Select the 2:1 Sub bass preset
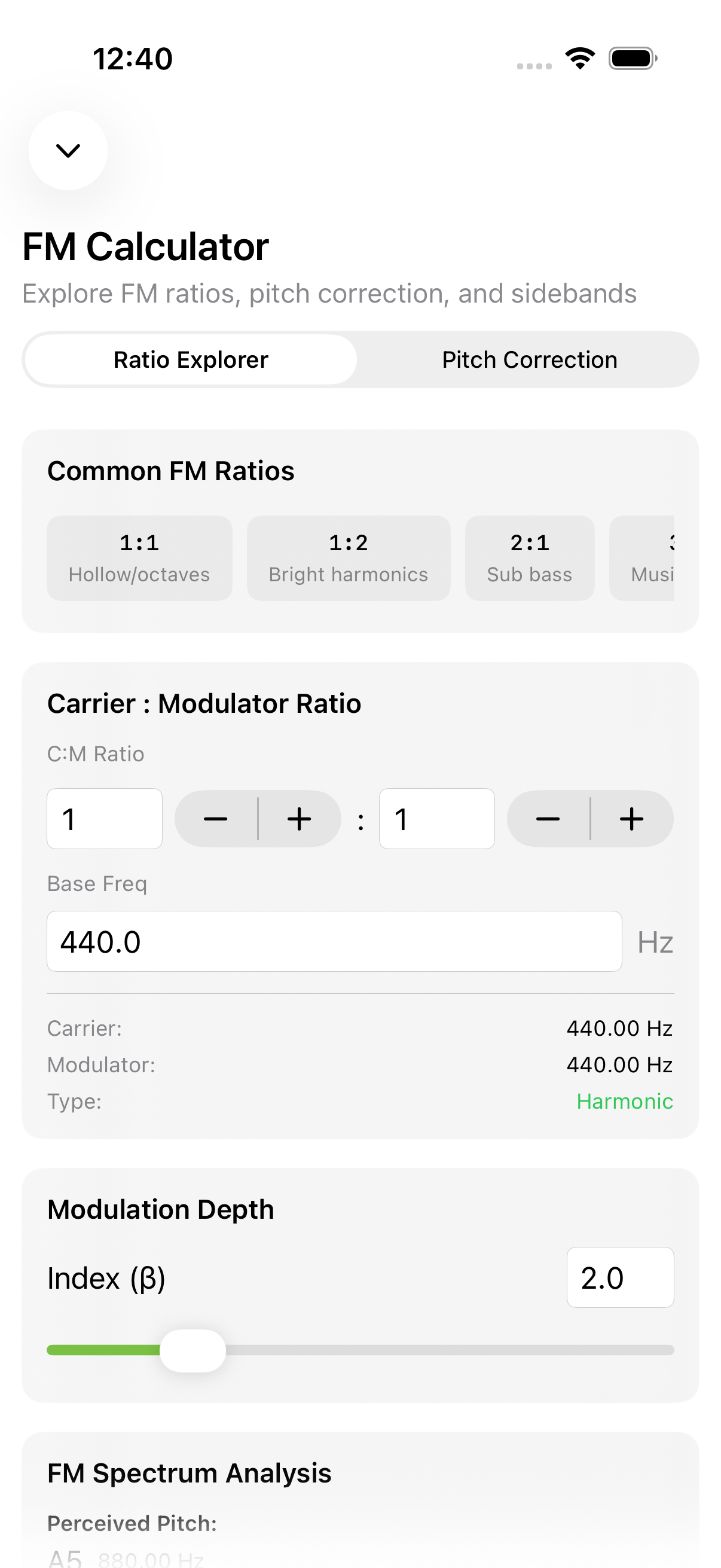The width and height of the screenshot is (721, 1568). [529, 557]
